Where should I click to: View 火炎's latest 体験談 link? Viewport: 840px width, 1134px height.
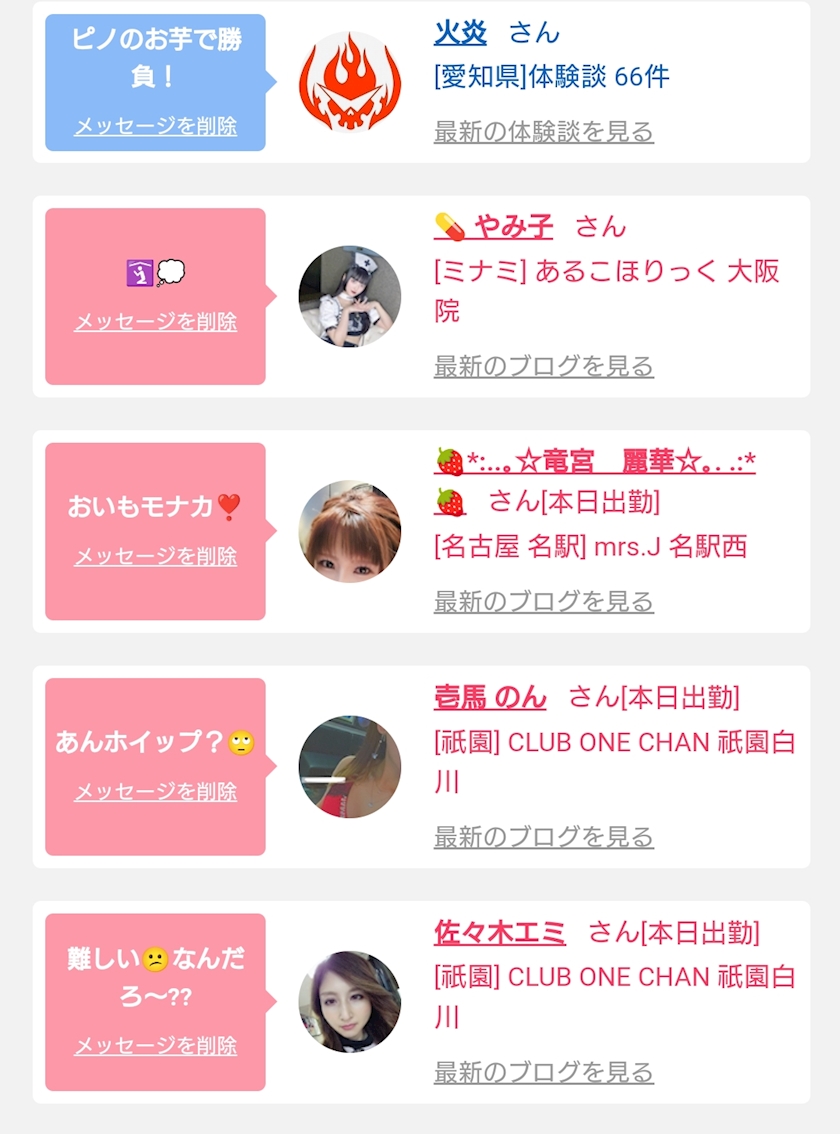tap(543, 132)
